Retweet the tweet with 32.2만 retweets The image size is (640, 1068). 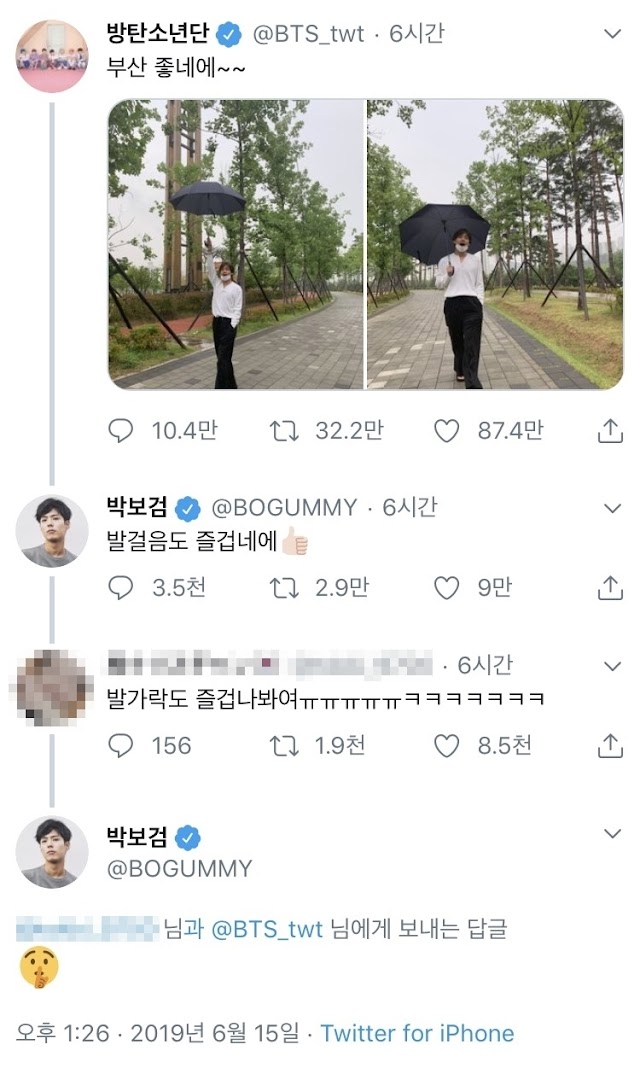pyautogui.click(x=284, y=431)
